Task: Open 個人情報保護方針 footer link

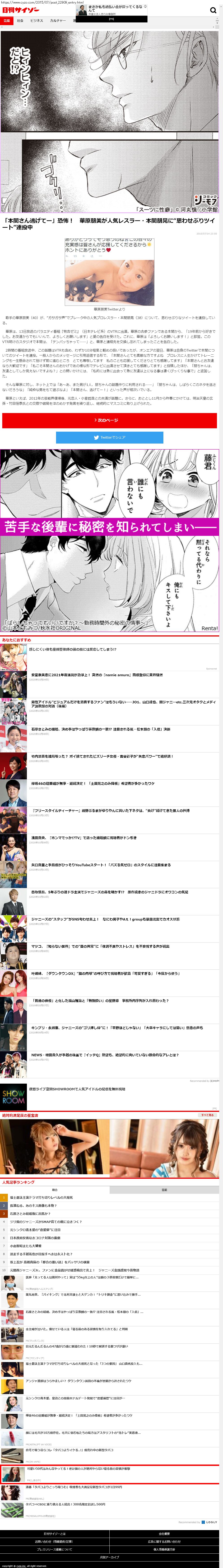Action: (x=164, y=1549)
